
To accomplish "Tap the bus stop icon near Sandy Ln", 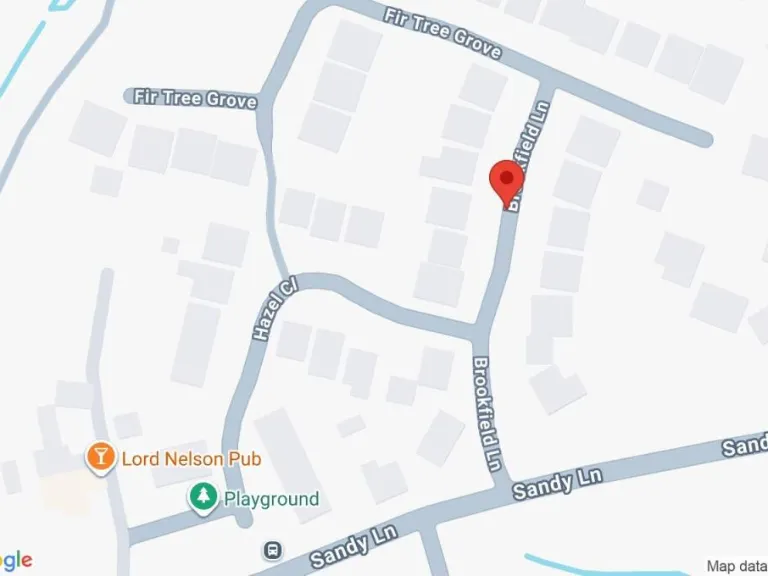I will tap(271, 549).
